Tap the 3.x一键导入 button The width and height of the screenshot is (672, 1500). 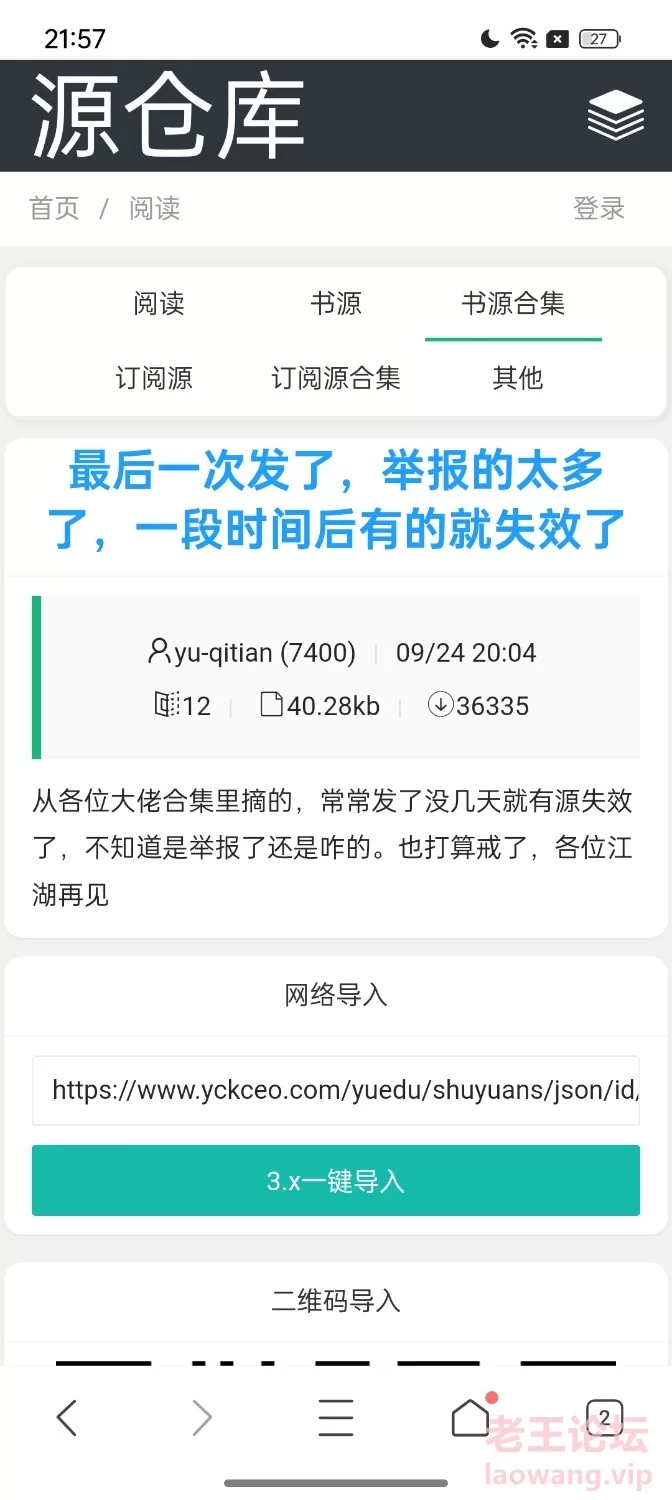[x=336, y=1181]
